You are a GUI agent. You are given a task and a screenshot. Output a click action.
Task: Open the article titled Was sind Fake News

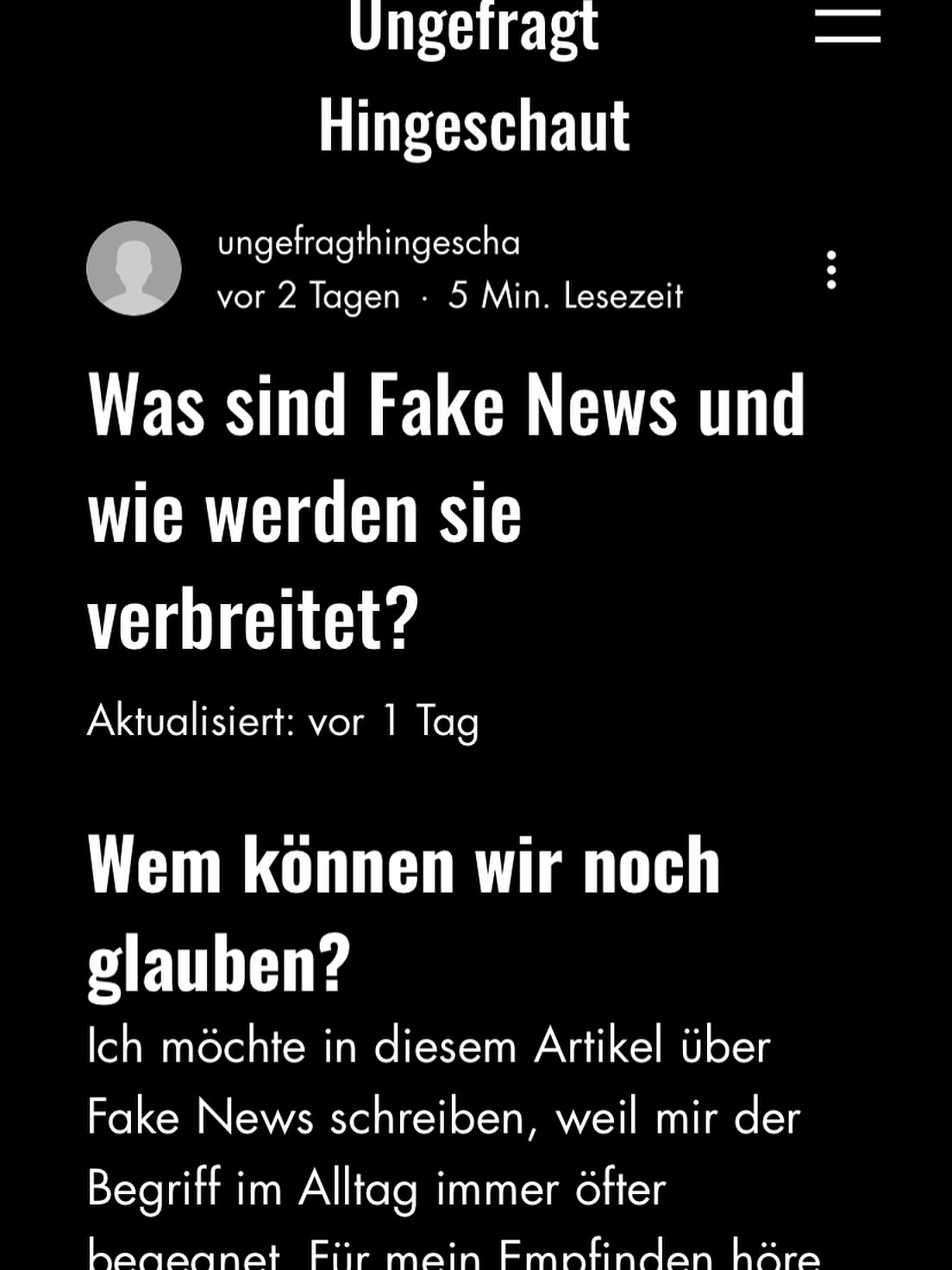(447, 505)
